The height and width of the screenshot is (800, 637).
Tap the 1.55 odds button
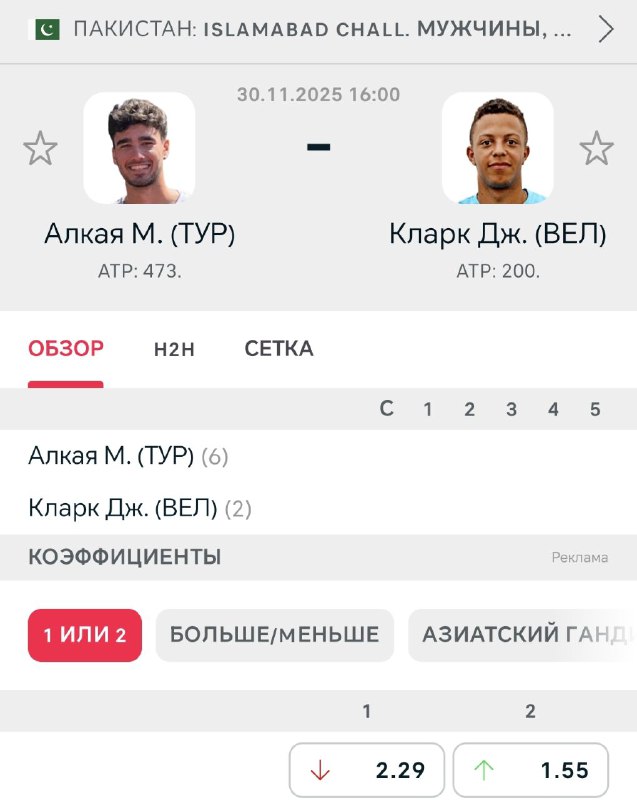click(531, 770)
